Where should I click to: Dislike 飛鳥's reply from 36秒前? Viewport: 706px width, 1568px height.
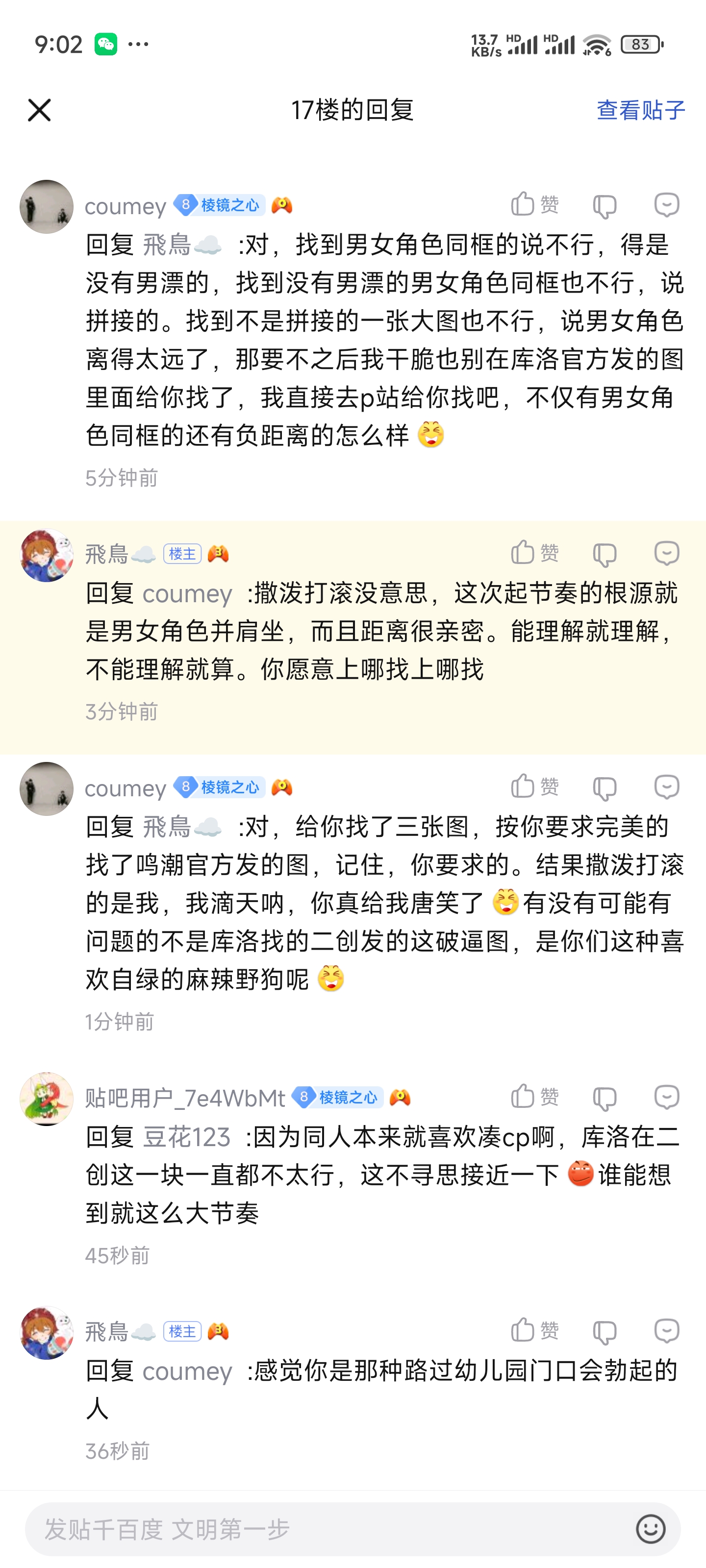click(605, 1332)
